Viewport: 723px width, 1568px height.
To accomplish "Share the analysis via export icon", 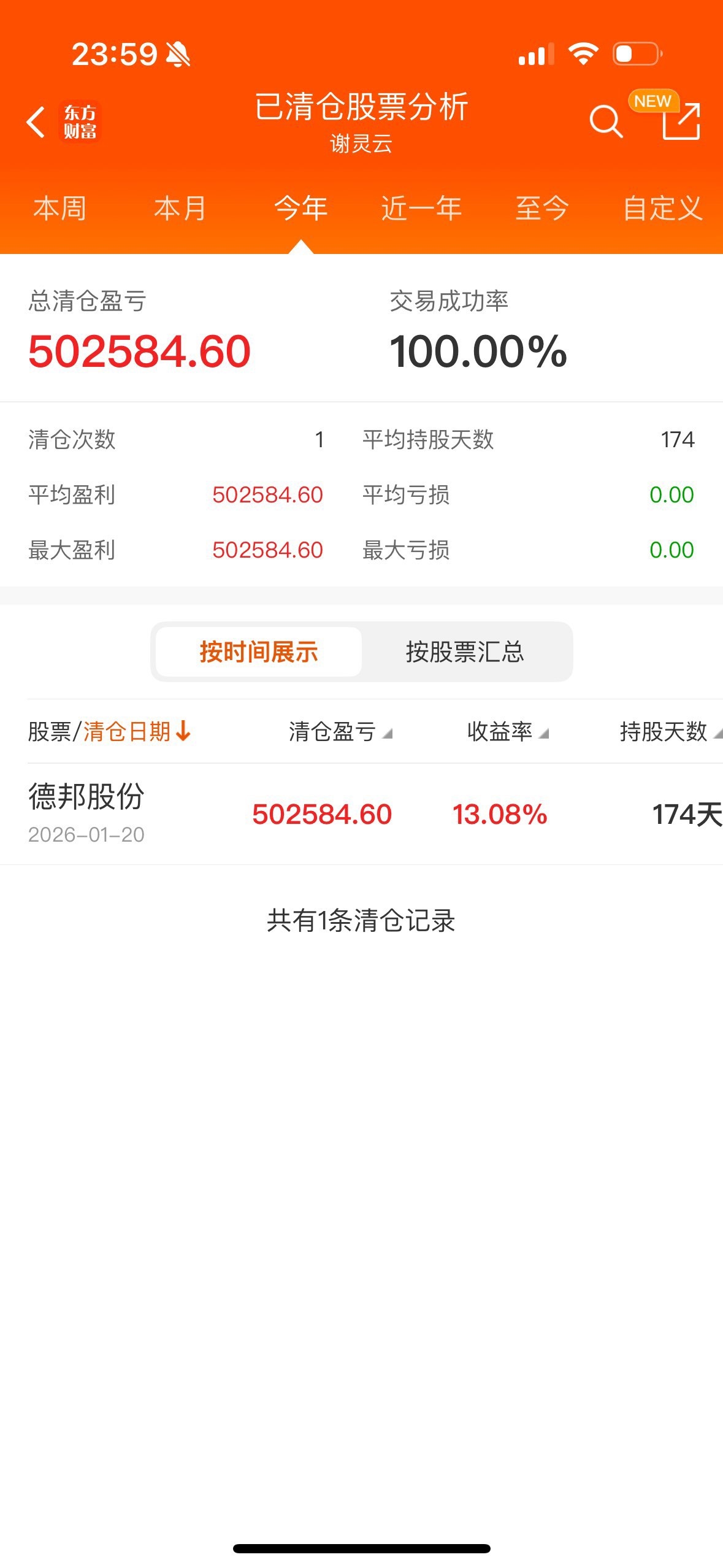I will [x=681, y=121].
